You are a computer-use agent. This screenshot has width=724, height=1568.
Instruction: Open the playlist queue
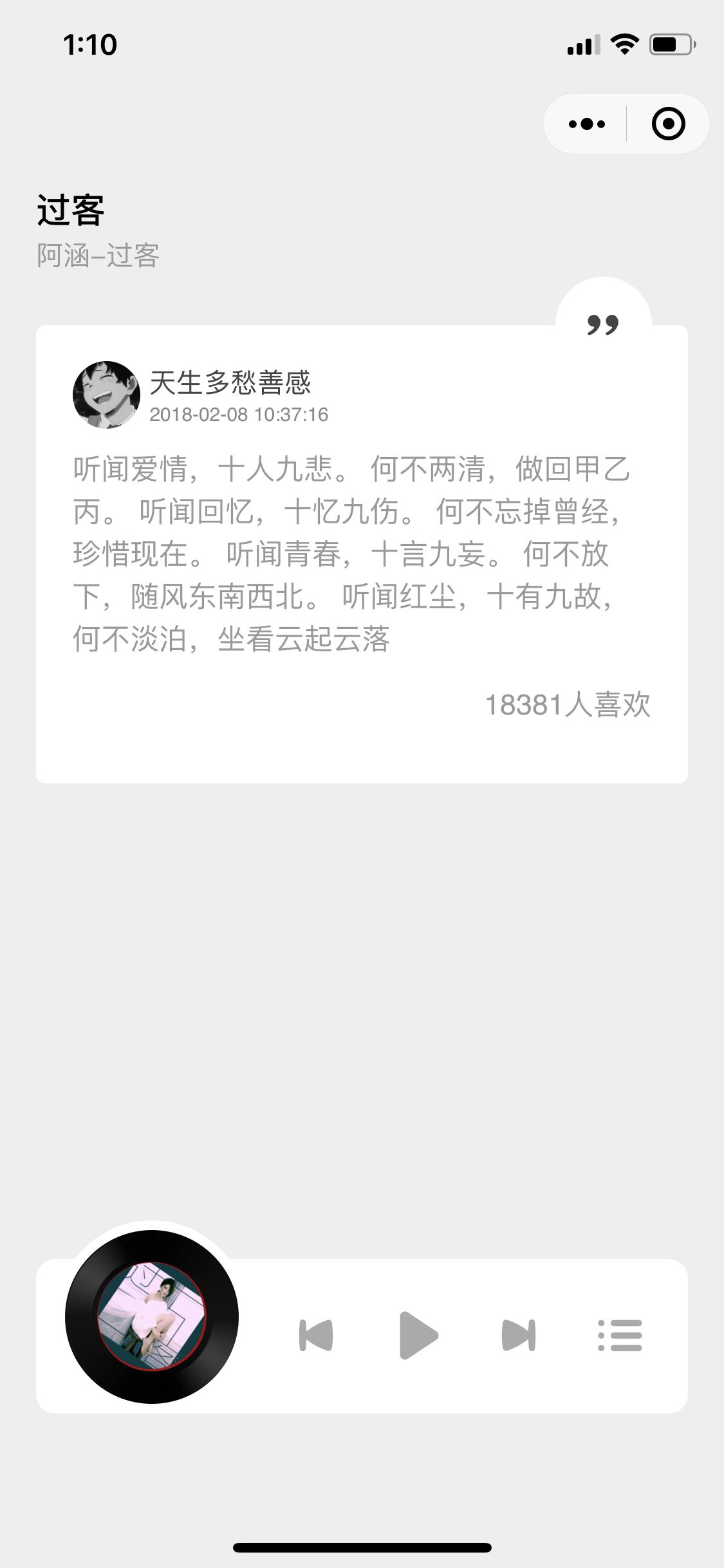pos(620,1335)
